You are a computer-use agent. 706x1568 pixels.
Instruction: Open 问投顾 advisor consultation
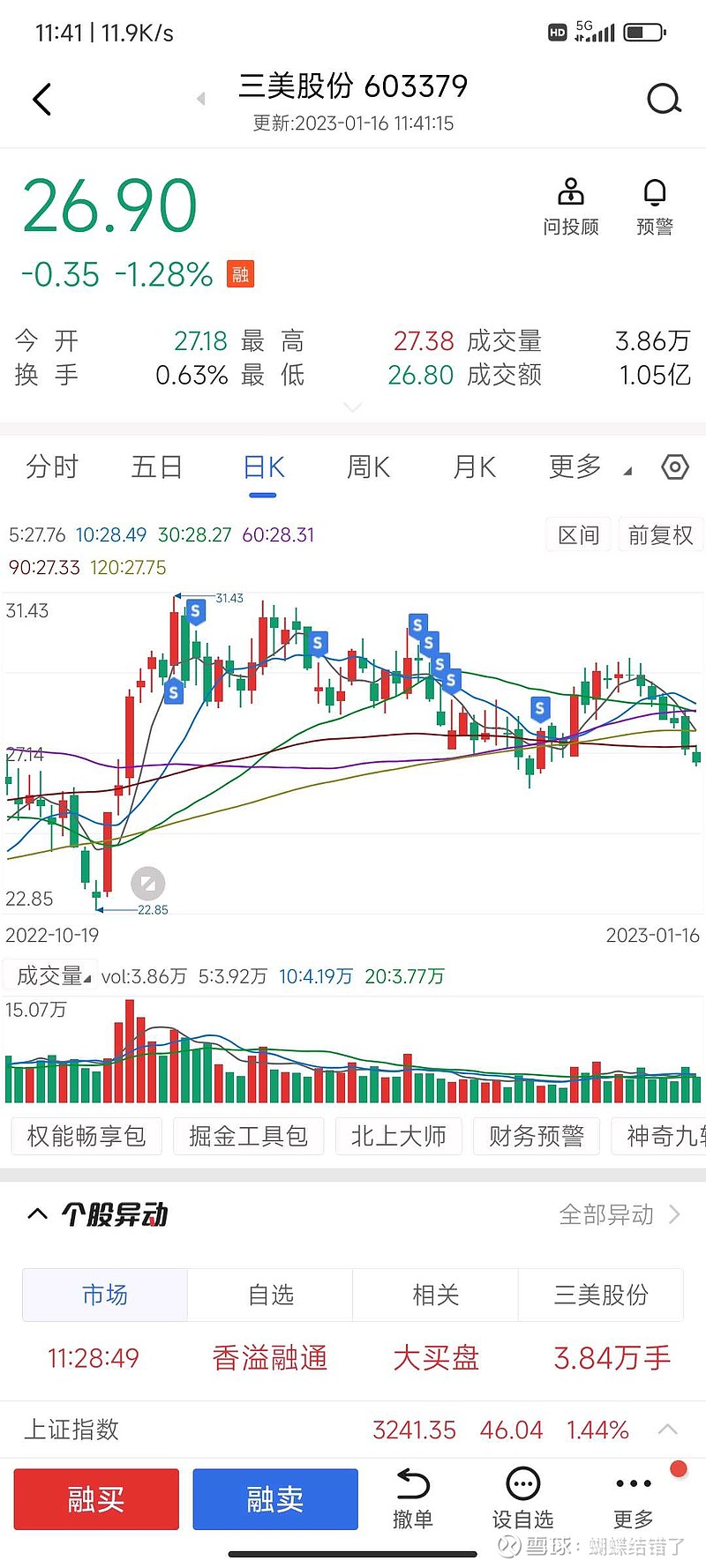[x=571, y=207]
